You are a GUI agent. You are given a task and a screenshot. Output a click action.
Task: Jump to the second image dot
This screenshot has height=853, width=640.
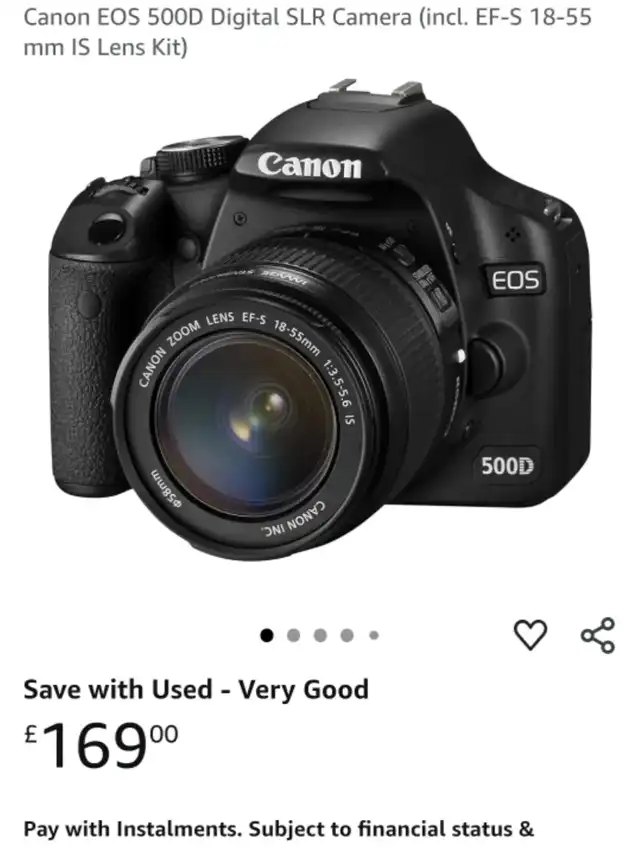tap(293, 635)
